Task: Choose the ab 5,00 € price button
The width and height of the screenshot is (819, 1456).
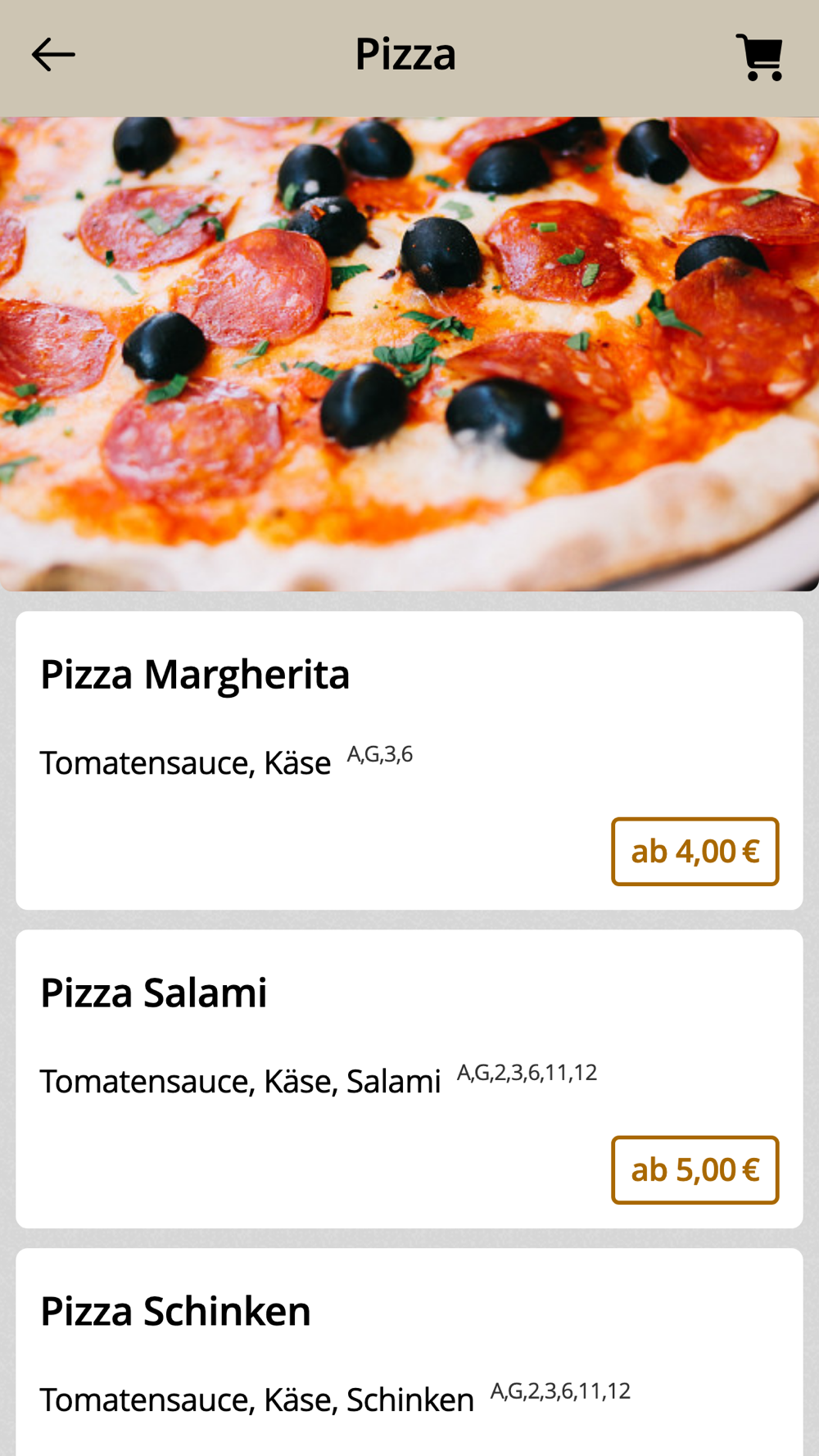Action: [695, 1170]
